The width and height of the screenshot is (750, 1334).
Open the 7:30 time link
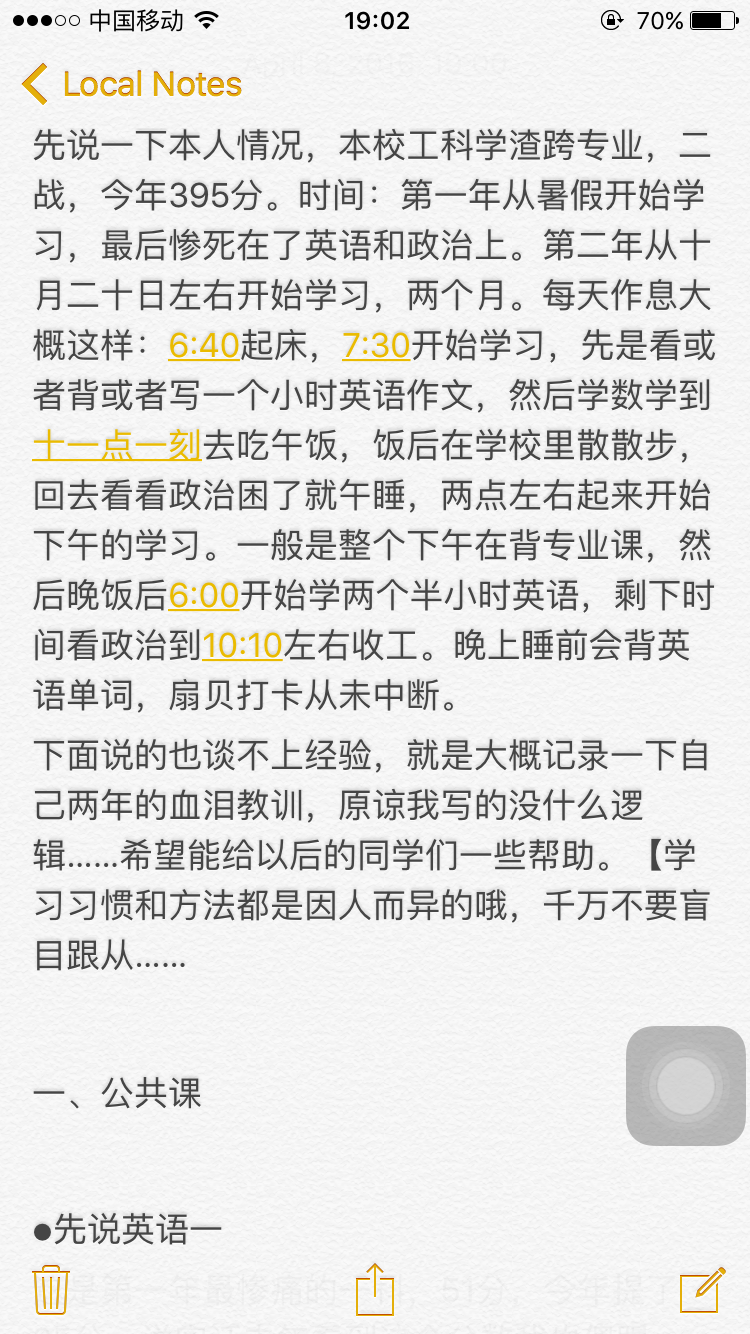pos(376,346)
